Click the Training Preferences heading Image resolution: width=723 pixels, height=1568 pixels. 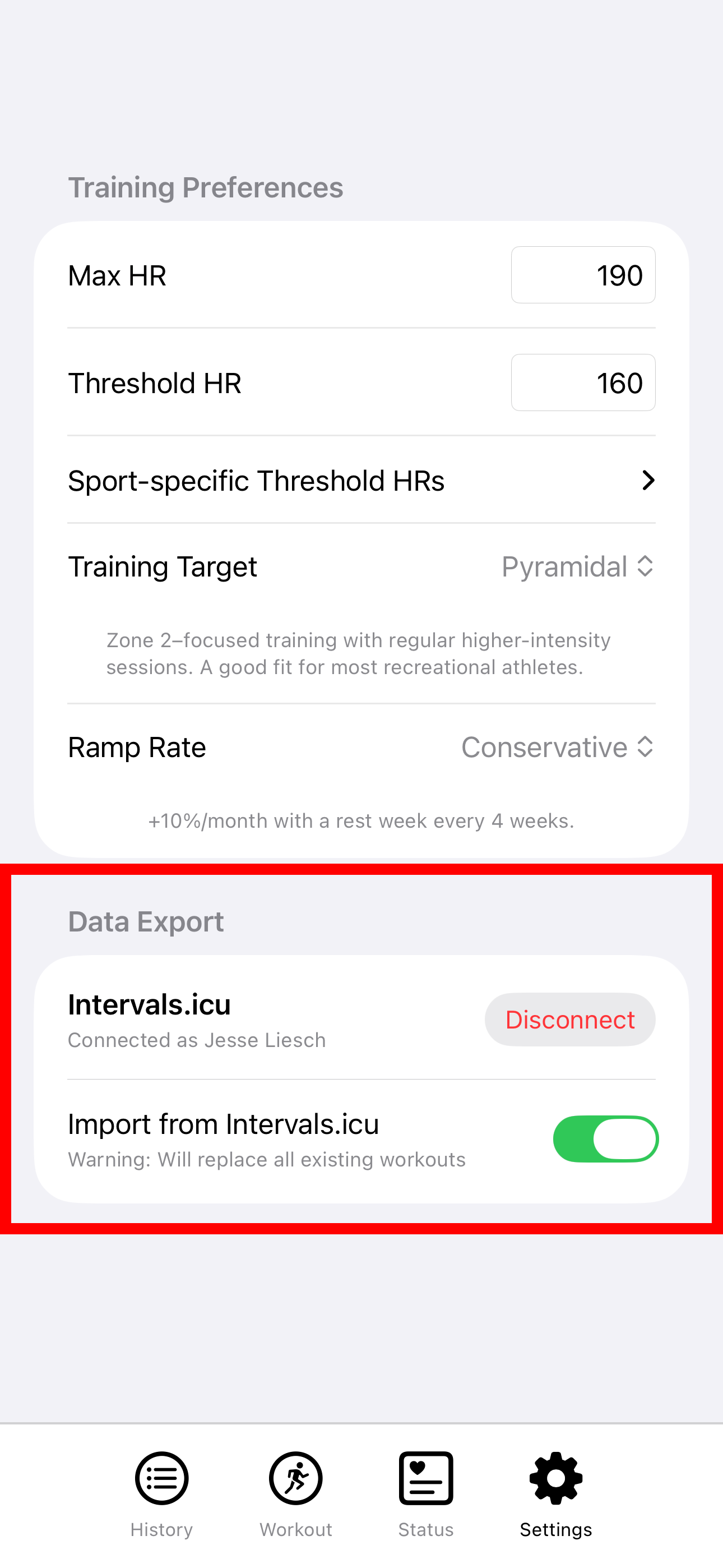click(x=206, y=187)
